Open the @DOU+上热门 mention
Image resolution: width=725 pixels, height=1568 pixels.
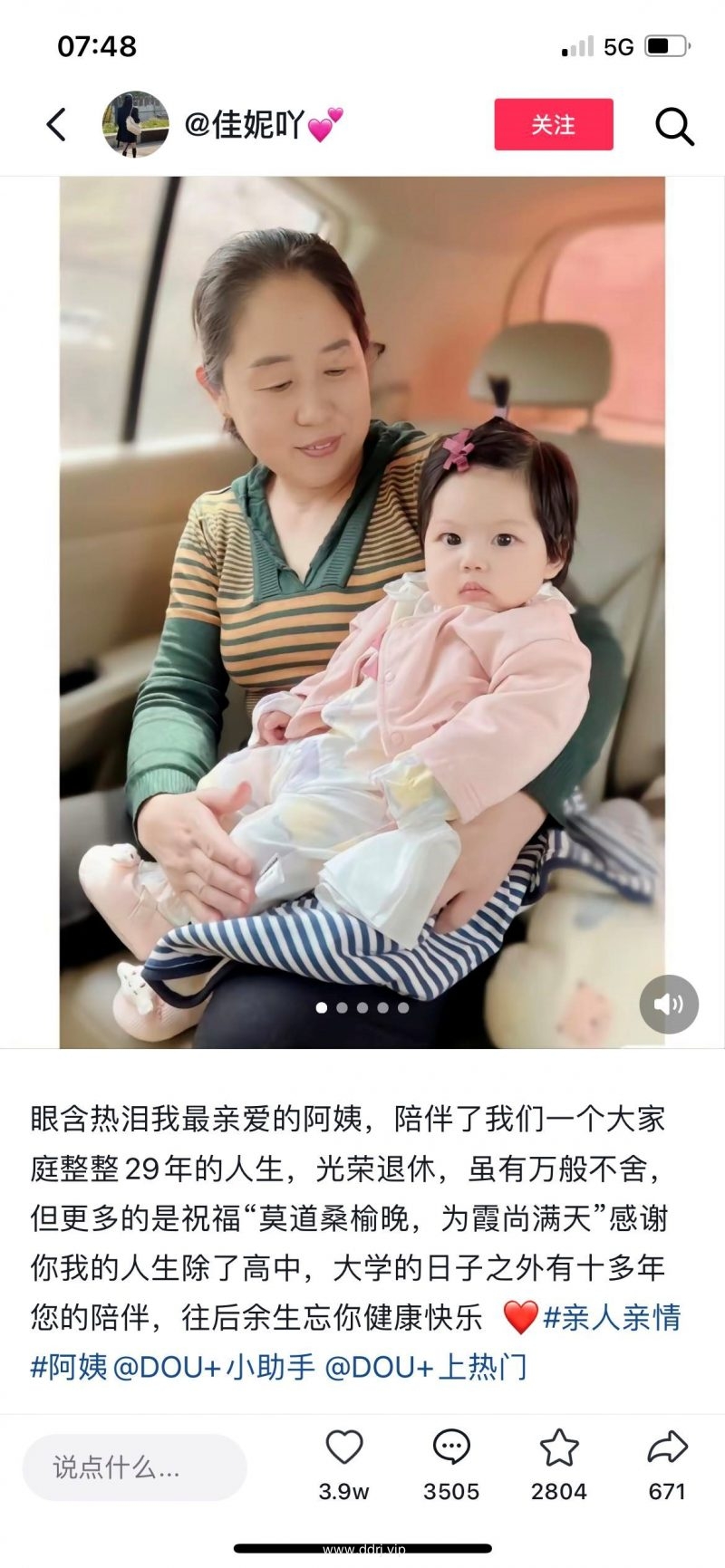pyautogui.click(x=425, y=1366)
